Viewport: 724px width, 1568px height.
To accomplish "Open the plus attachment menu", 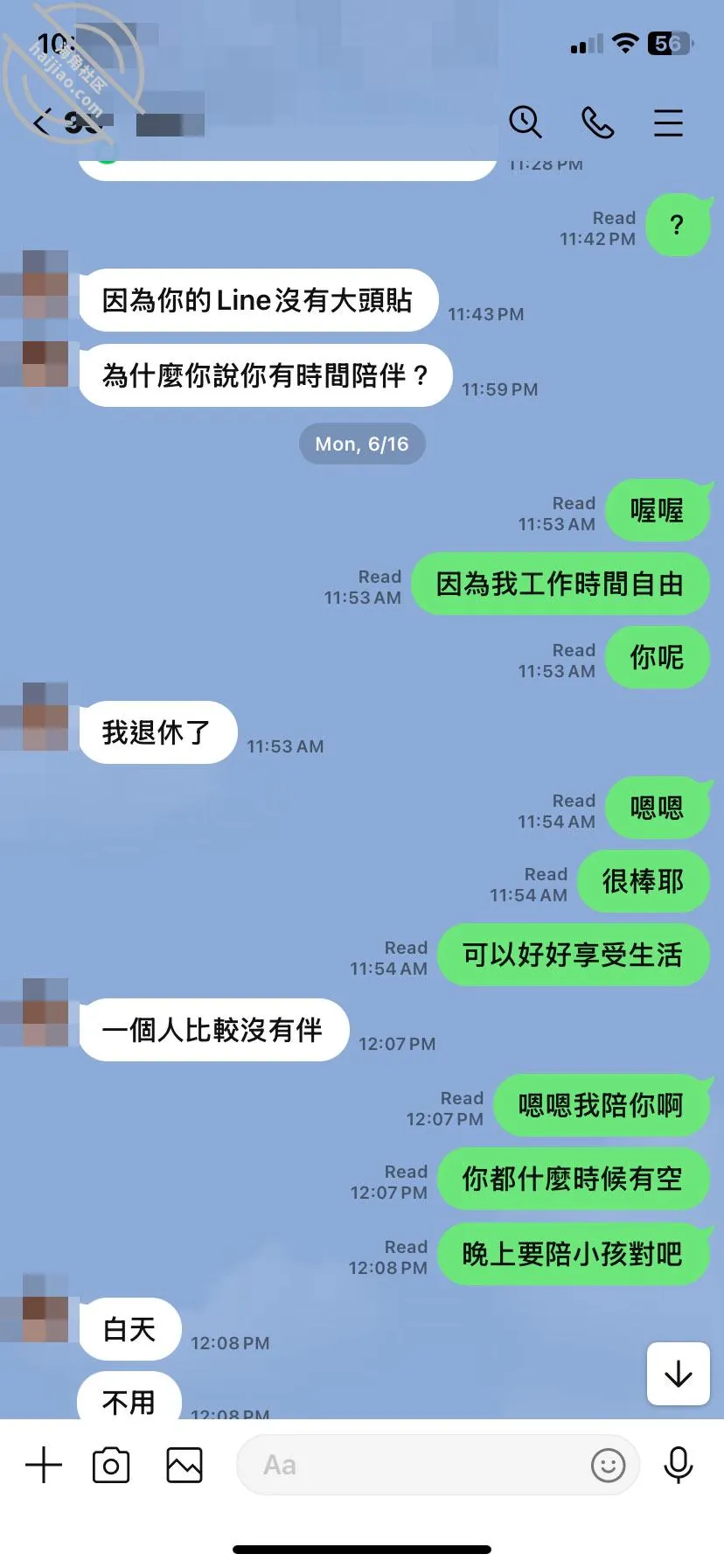I will pyautogui.click(x=44, y=1465).
